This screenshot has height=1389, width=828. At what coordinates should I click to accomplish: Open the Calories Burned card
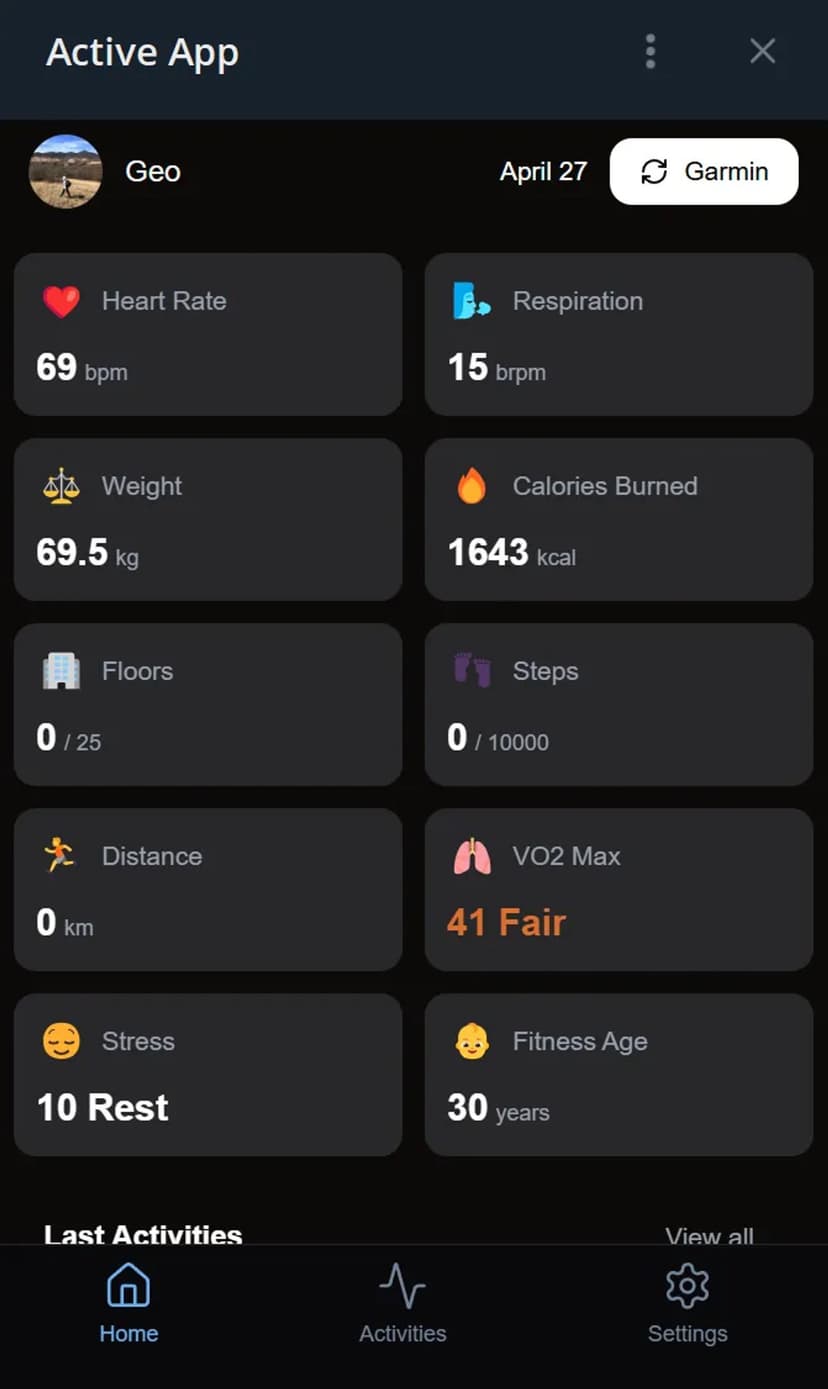pos(618,519)
